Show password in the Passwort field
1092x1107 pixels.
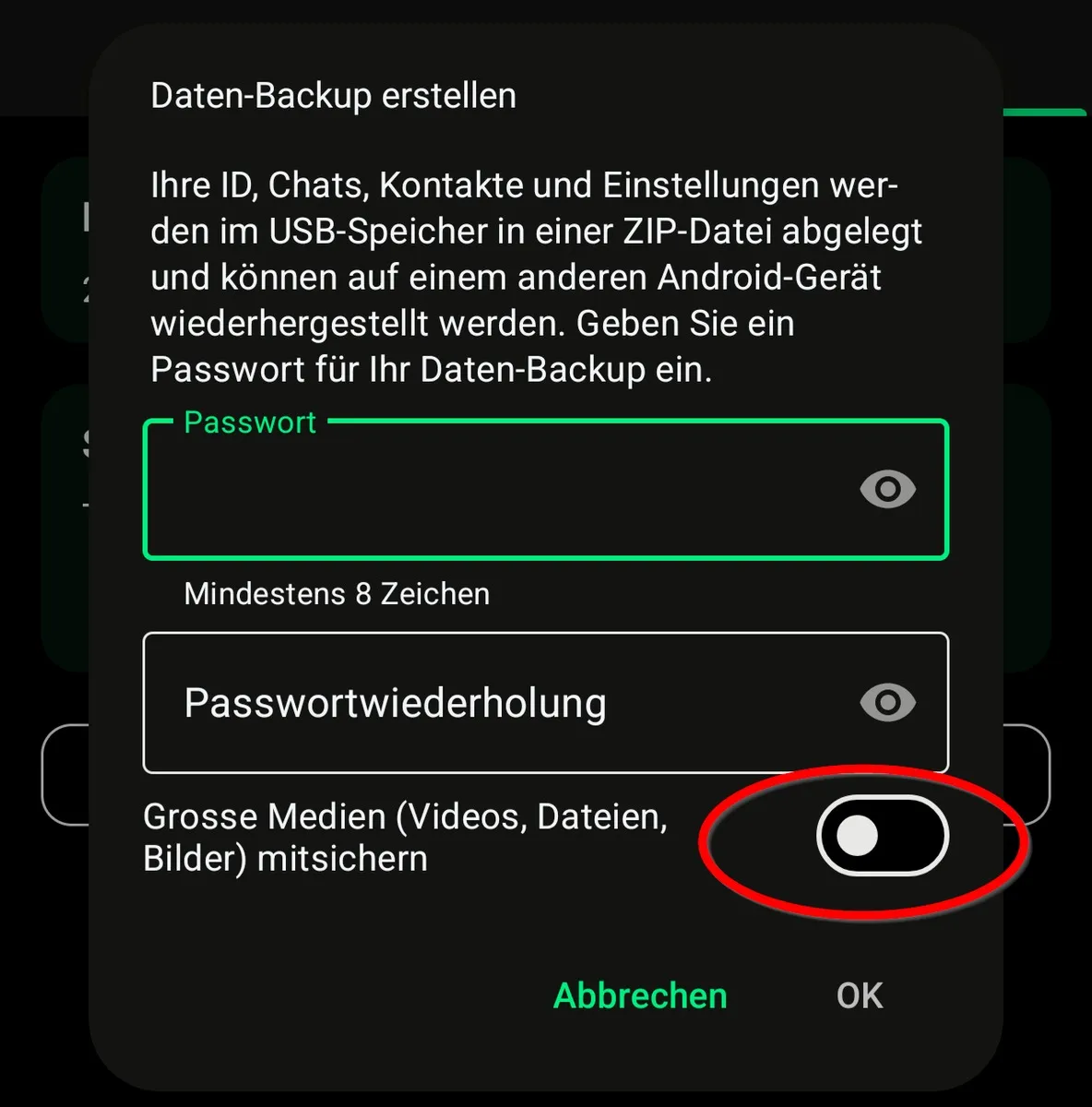click(x=887, y=489)
